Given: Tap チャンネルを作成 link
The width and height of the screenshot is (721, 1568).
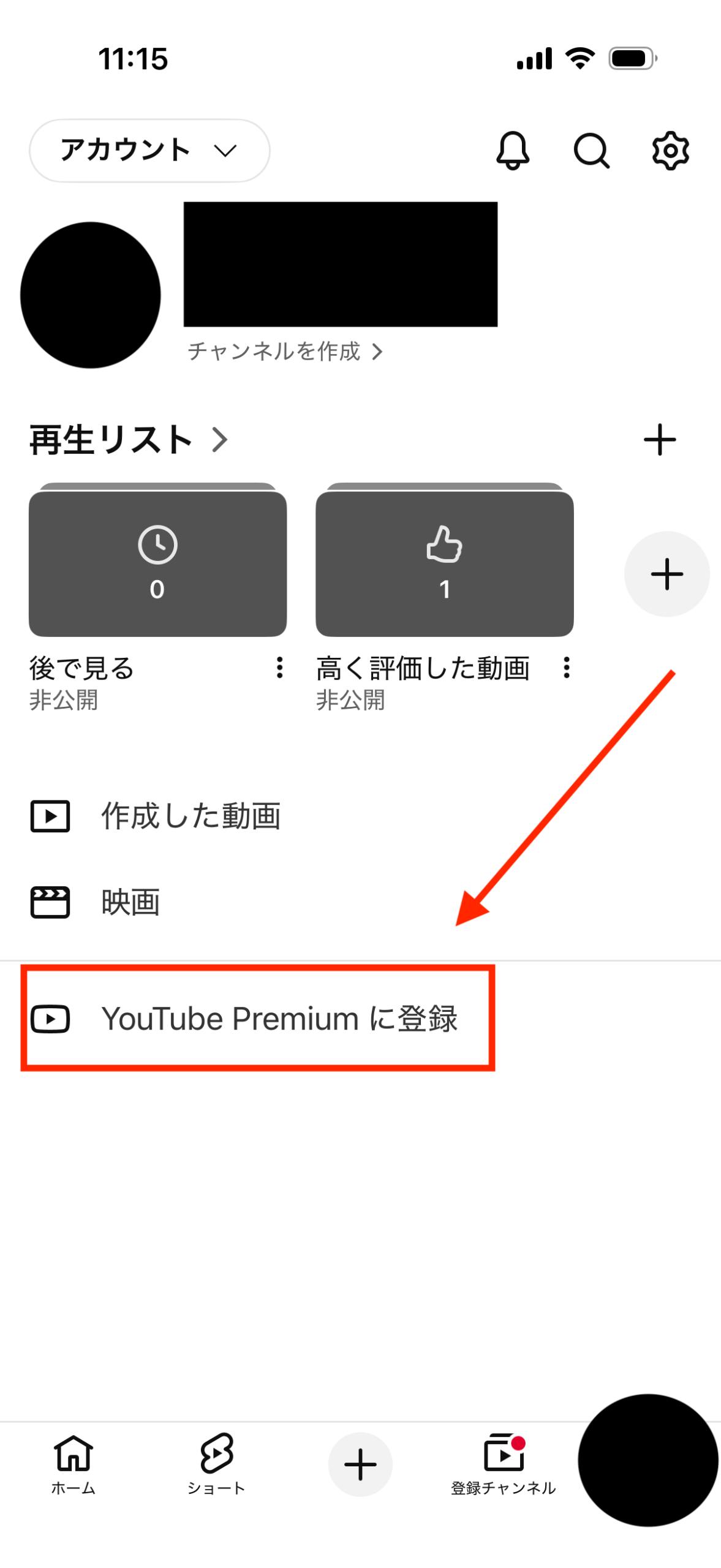Looking at the screenshot, I should point(285,351).
